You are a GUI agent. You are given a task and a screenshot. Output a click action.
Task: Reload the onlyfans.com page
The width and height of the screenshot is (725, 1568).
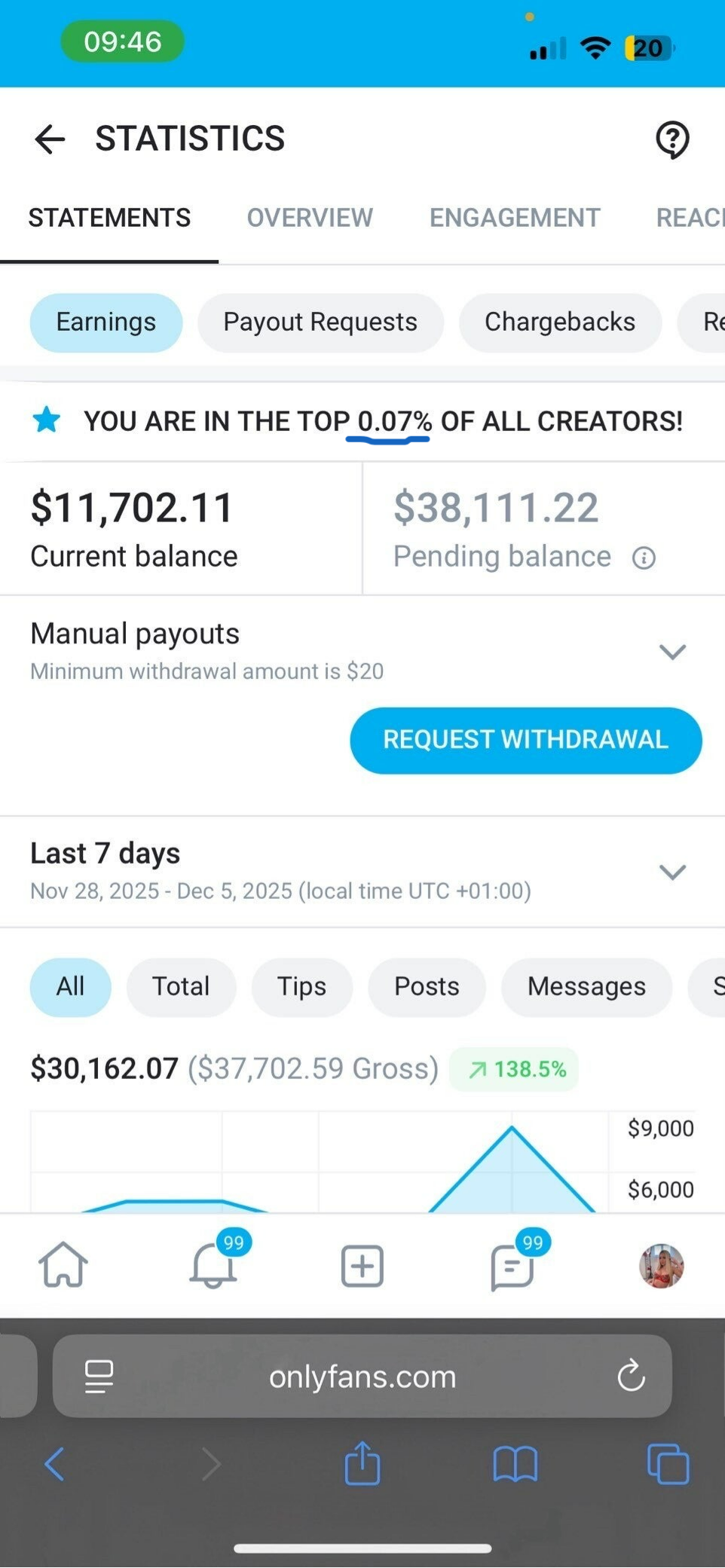pos(631,1376)
